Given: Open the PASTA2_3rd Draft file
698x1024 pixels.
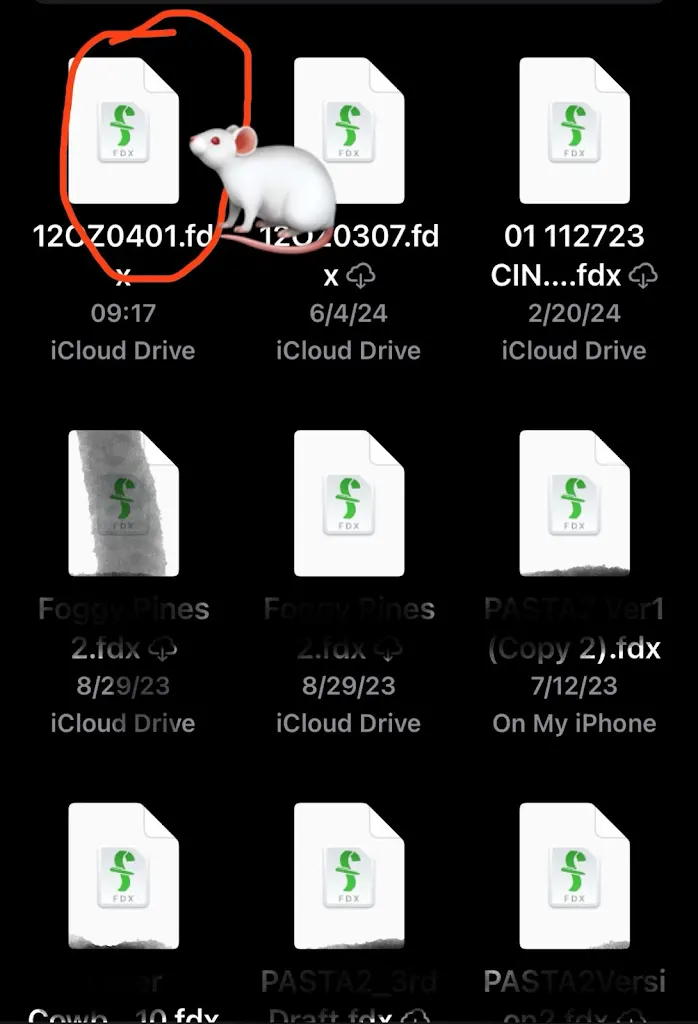Looking at the screenshot, I should pos(349,875).
